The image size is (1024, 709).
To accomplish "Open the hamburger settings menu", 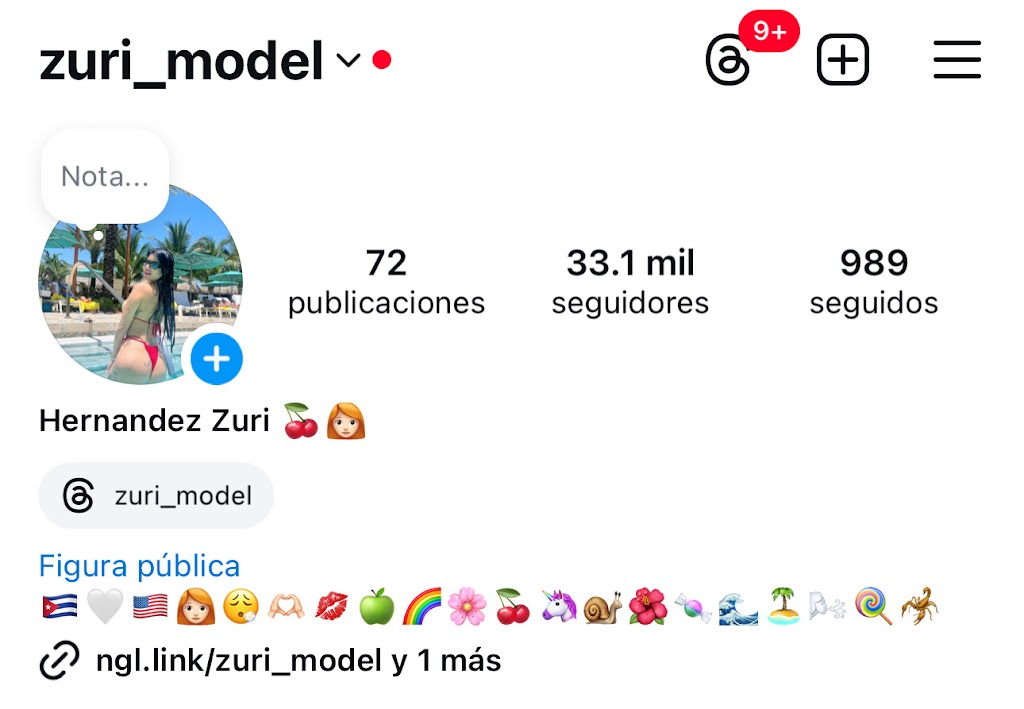I will point(957,61).
